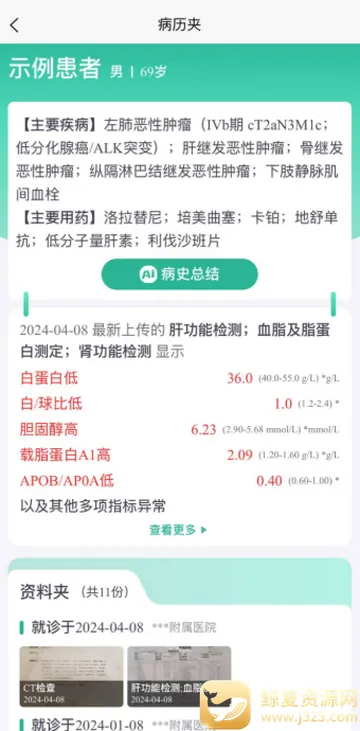Open the AI 病史总结 button

click(180, 274)
